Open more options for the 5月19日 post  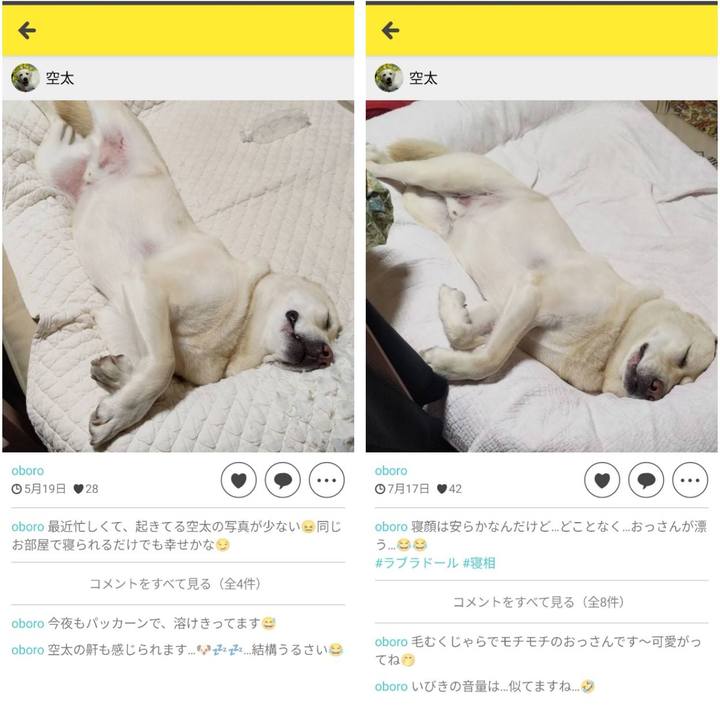tap(326, 480)
